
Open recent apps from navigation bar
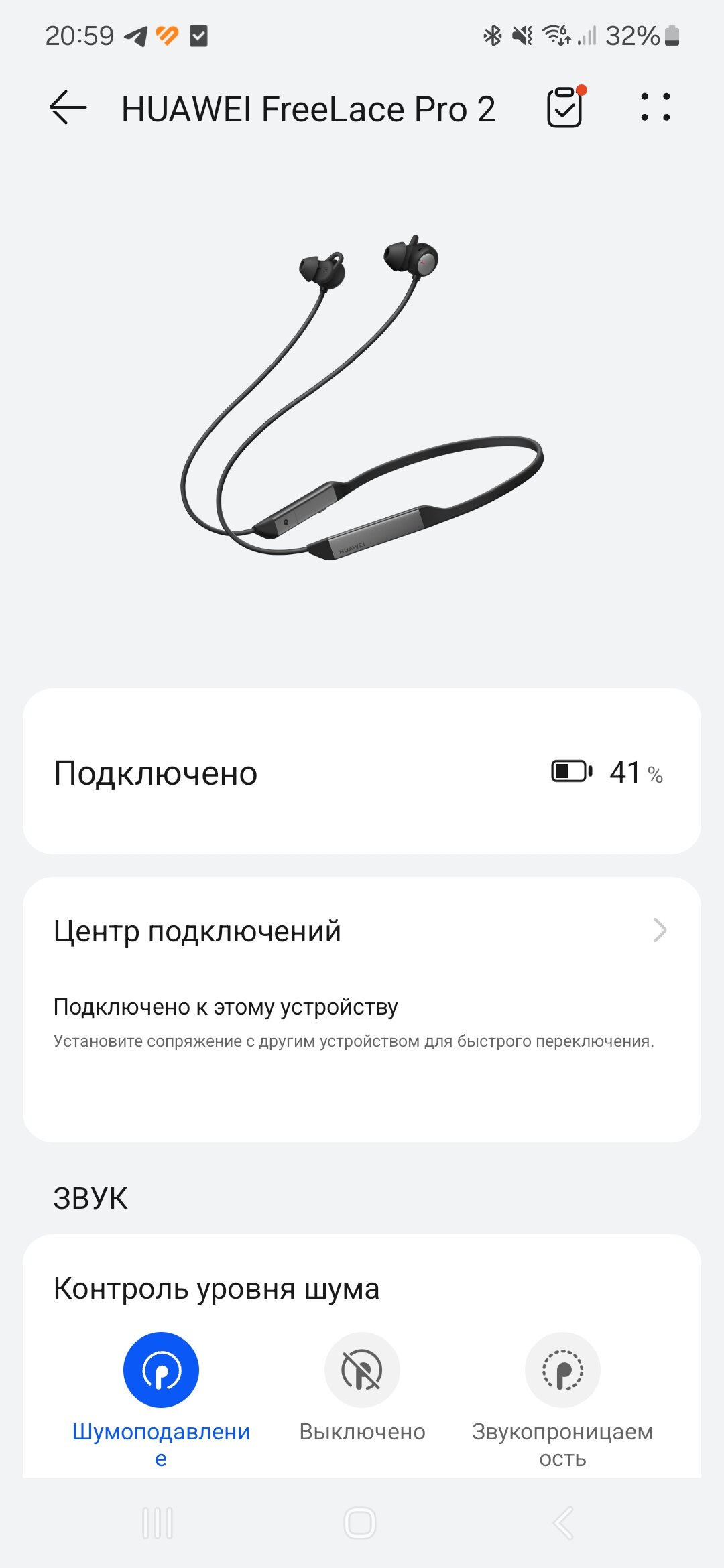click(158, 1524)
